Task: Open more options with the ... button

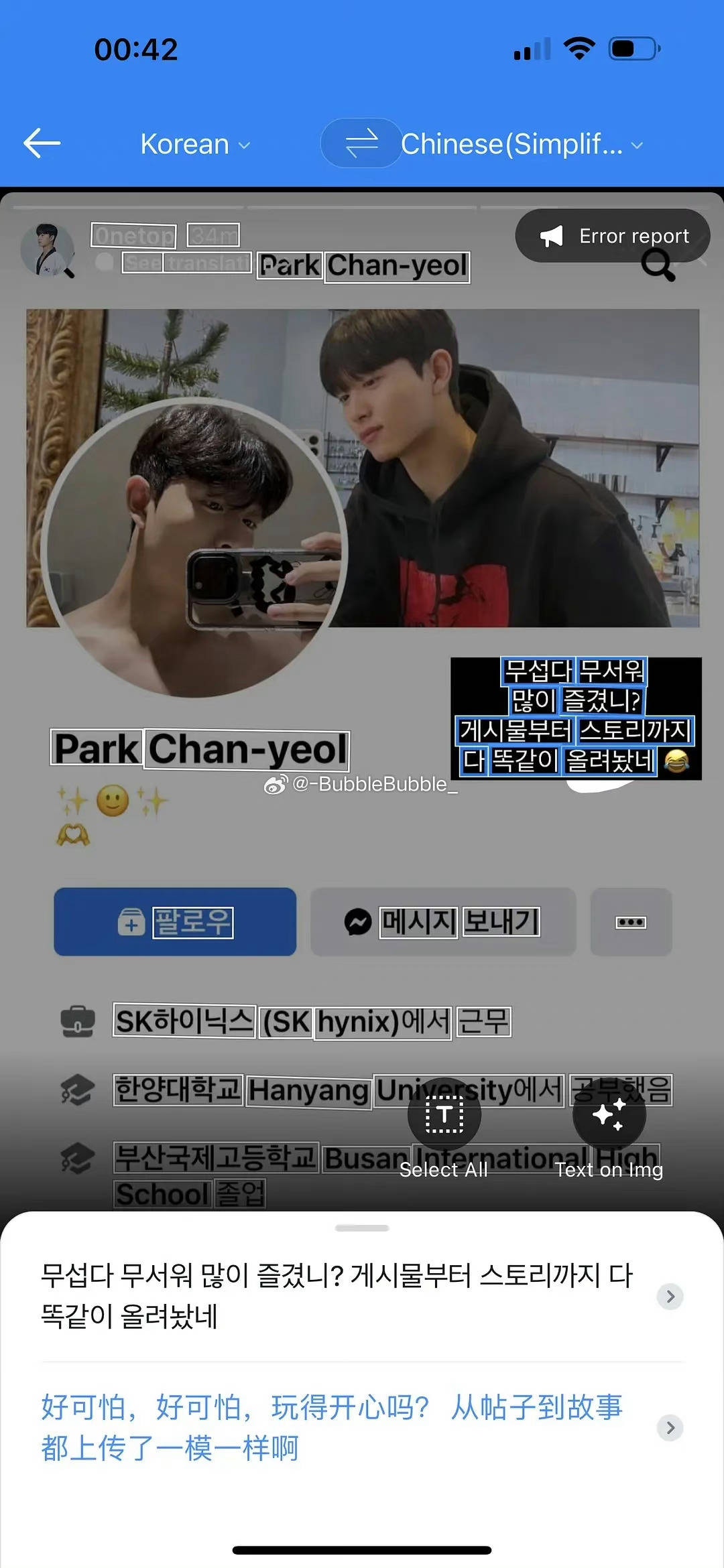Action: [x=631, y=921]
